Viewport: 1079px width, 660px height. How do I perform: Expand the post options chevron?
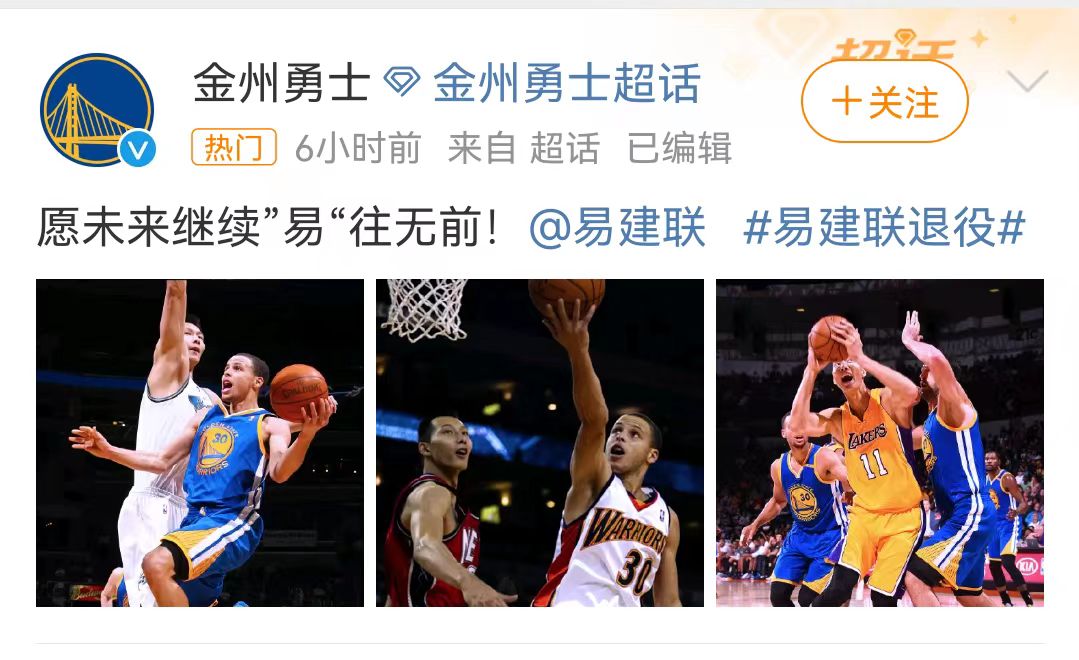click(x=1027, y=82)
